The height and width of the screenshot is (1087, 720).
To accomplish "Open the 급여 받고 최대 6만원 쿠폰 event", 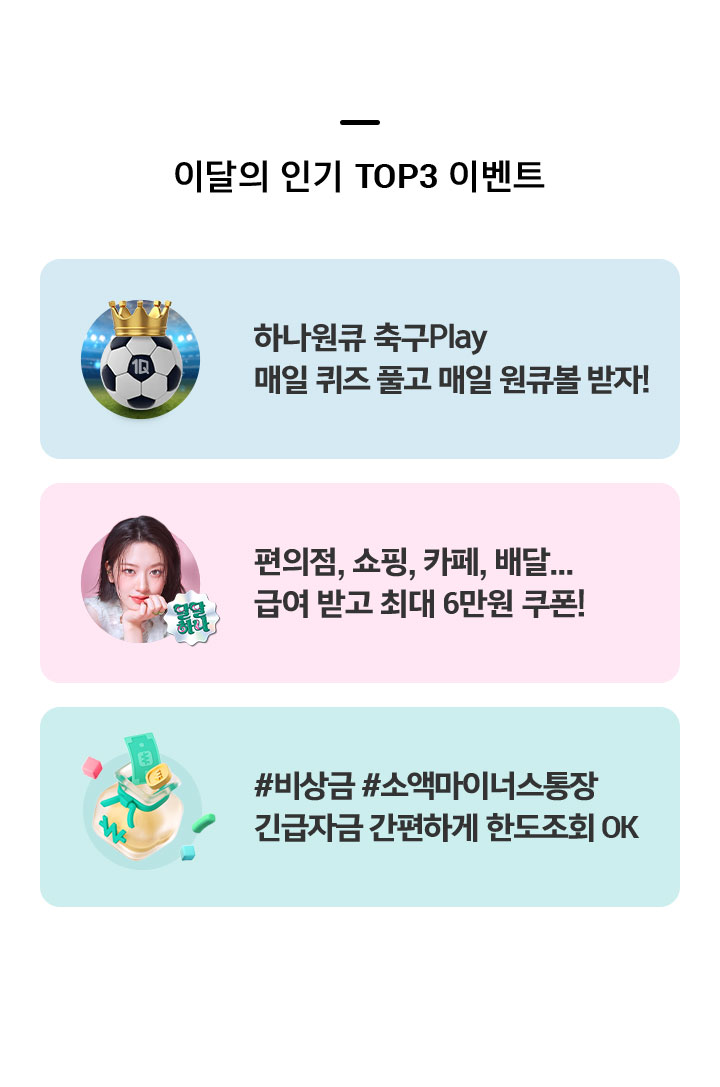I will click(x=360, y=583).
